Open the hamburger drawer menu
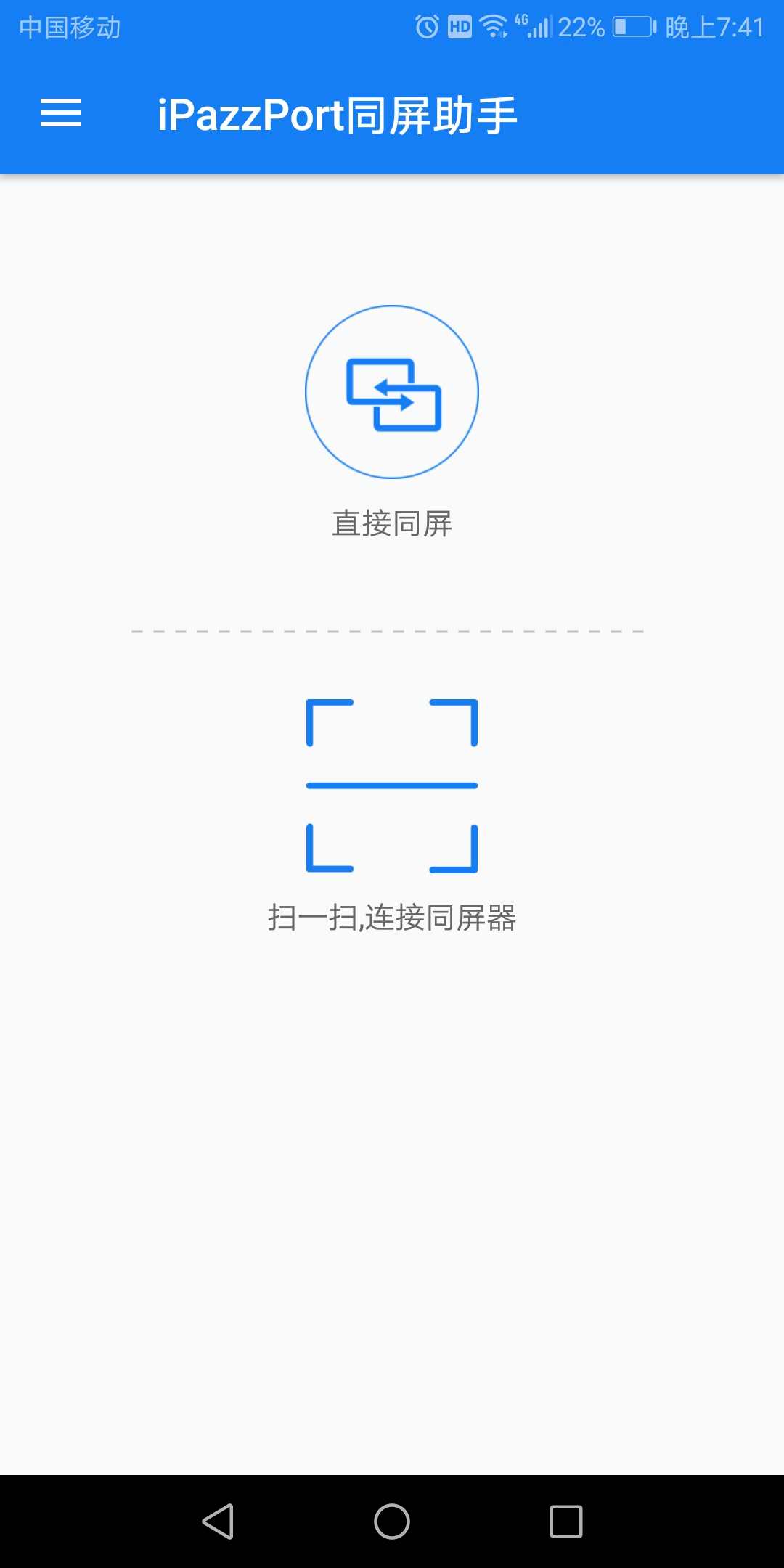This screenshot has height=1568, width=784. pyautogui.click(x=61, y=114)
